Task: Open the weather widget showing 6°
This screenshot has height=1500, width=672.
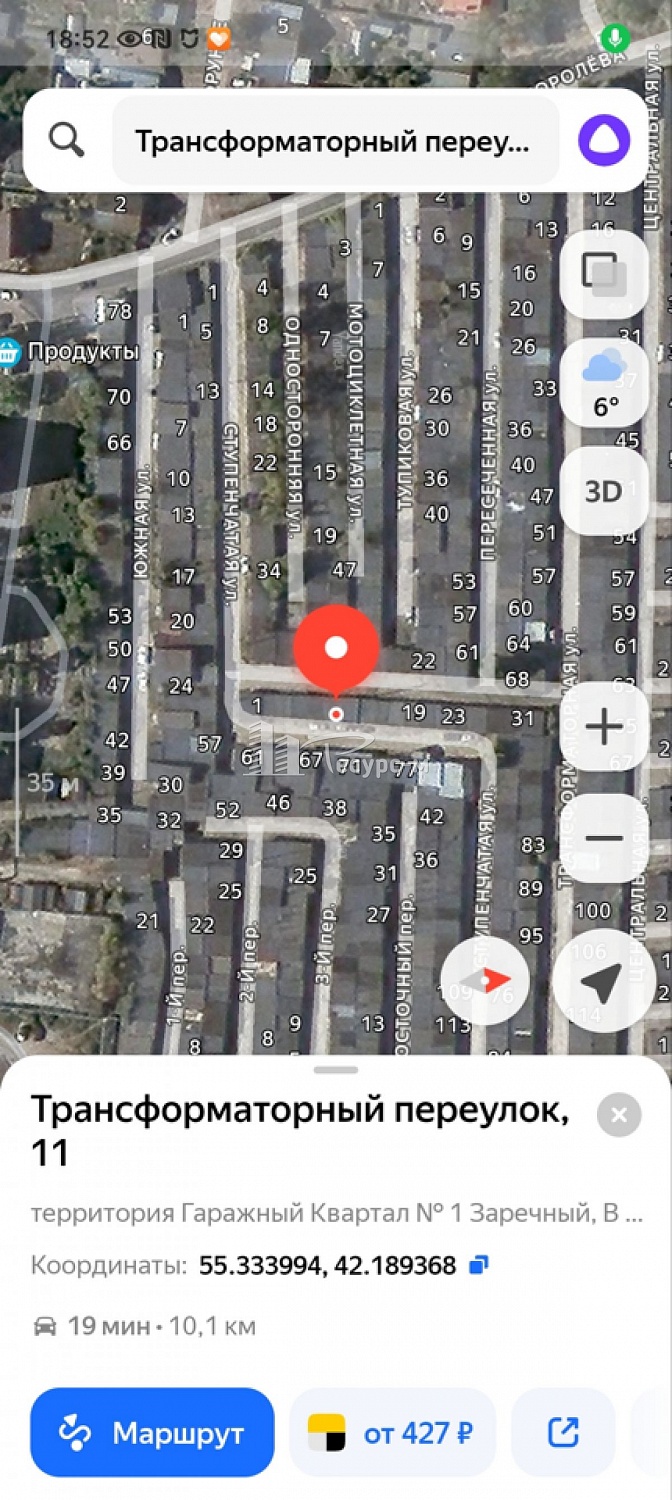Action: [x=604, y=383]
